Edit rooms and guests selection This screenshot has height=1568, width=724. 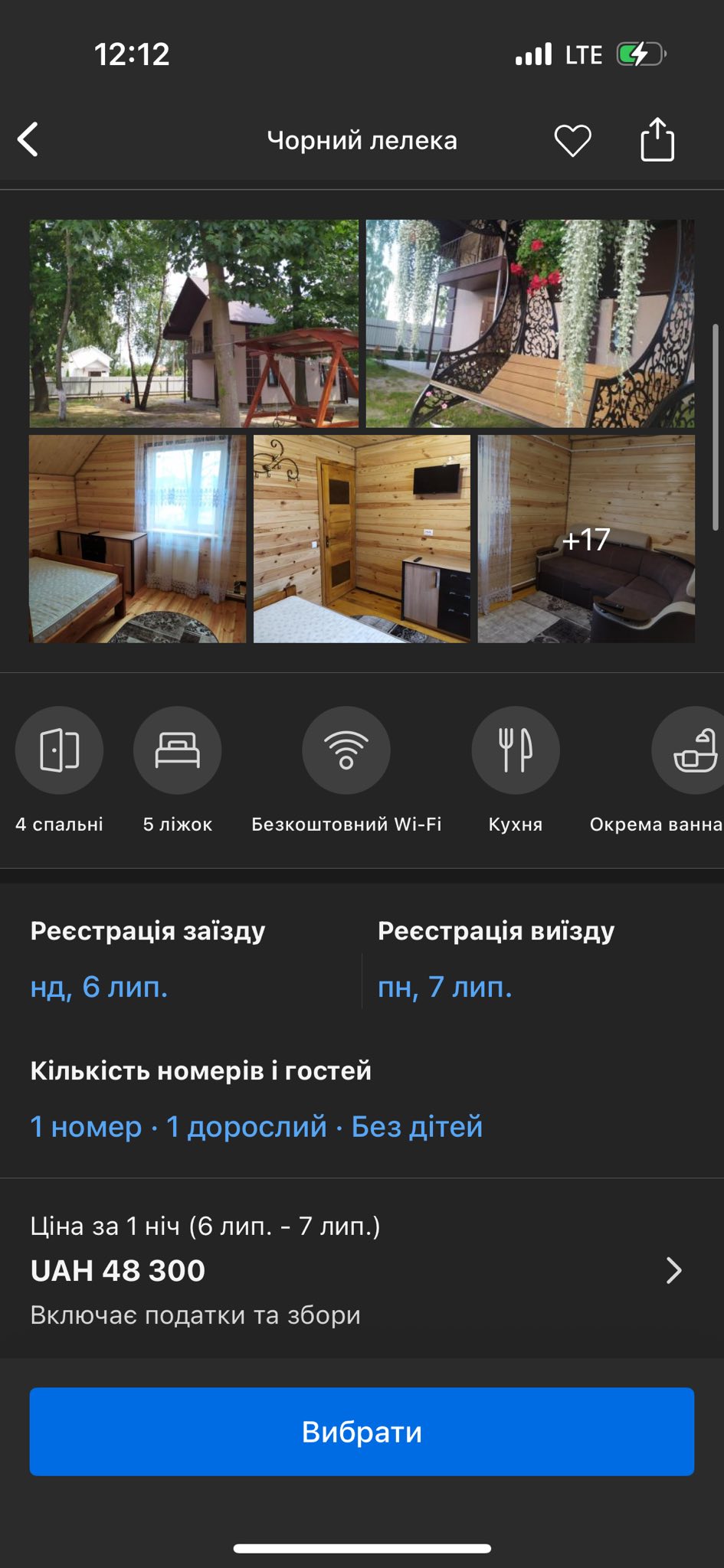click(x=257, y=1126)
